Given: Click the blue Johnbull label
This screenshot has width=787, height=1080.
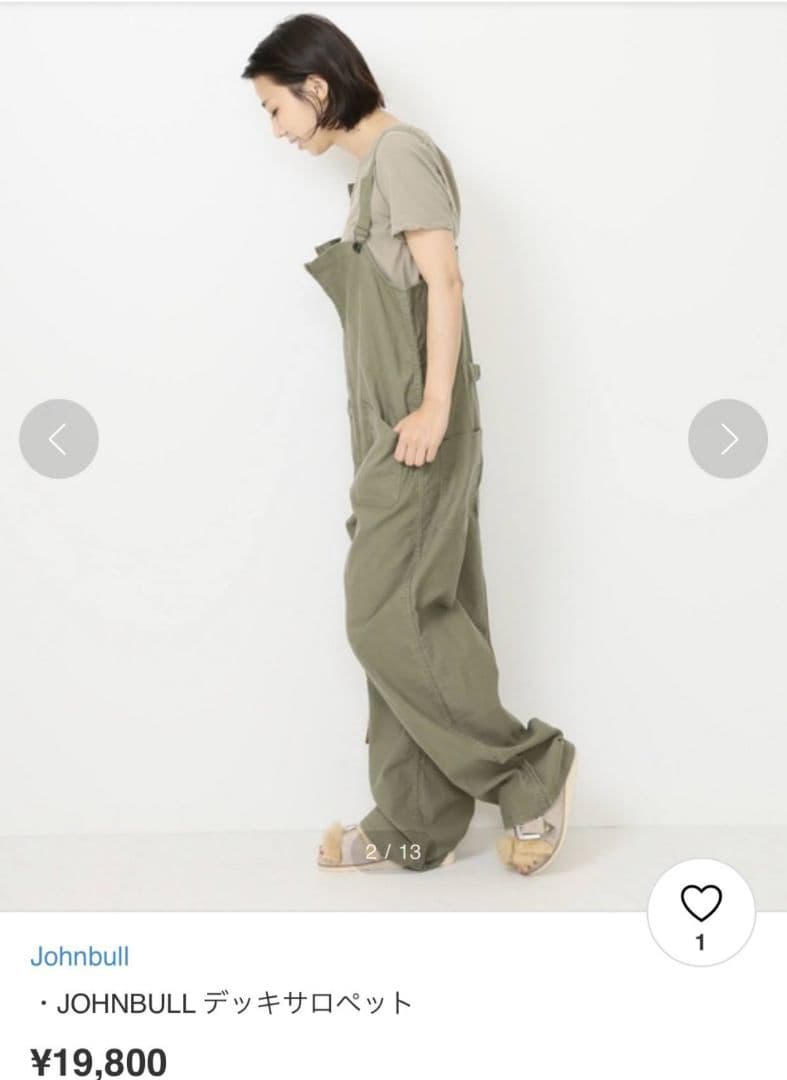Looking at the screenshot, I should [80, 956].
